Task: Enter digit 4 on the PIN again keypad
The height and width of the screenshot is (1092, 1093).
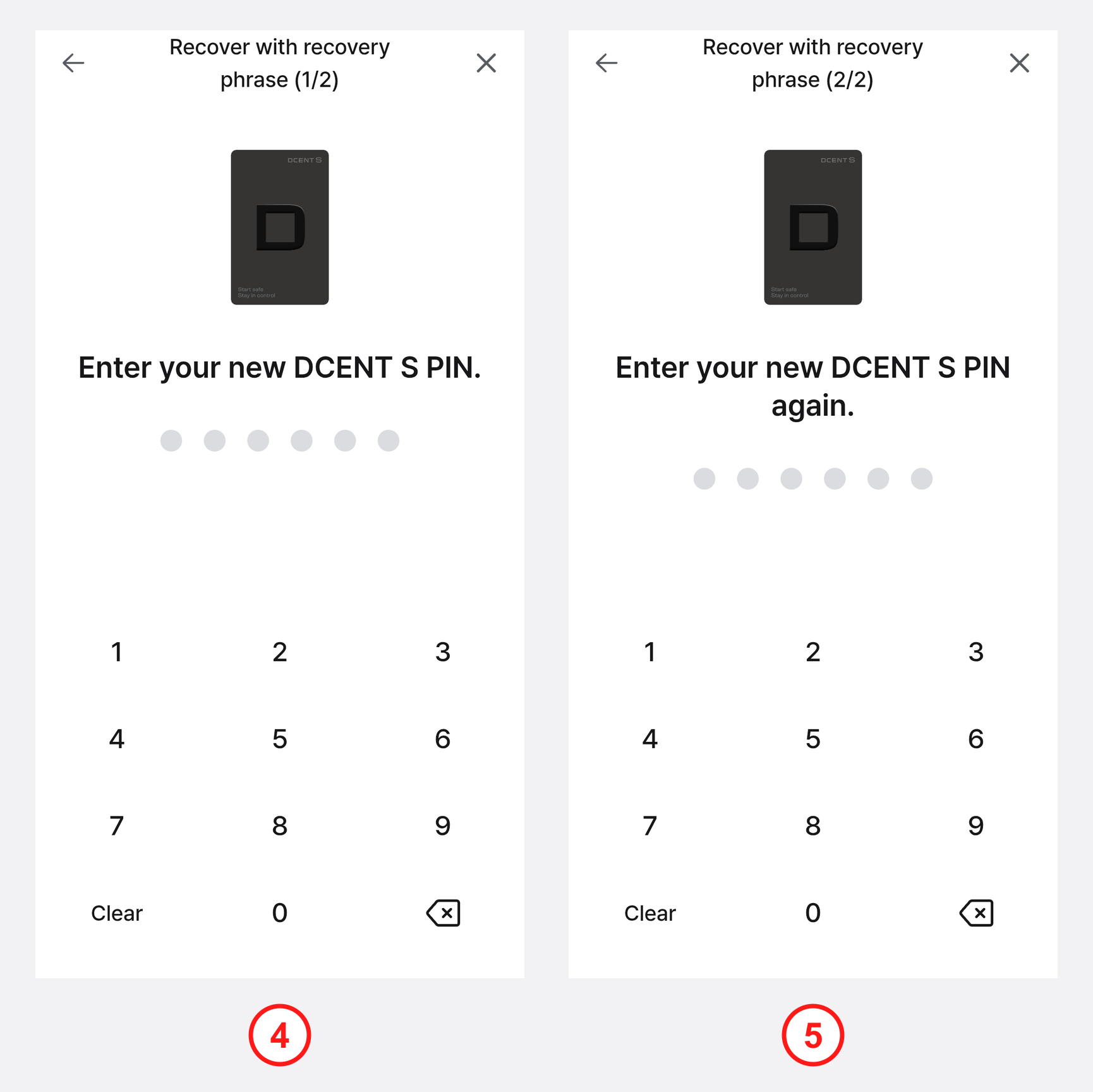Action: (650, 739)
